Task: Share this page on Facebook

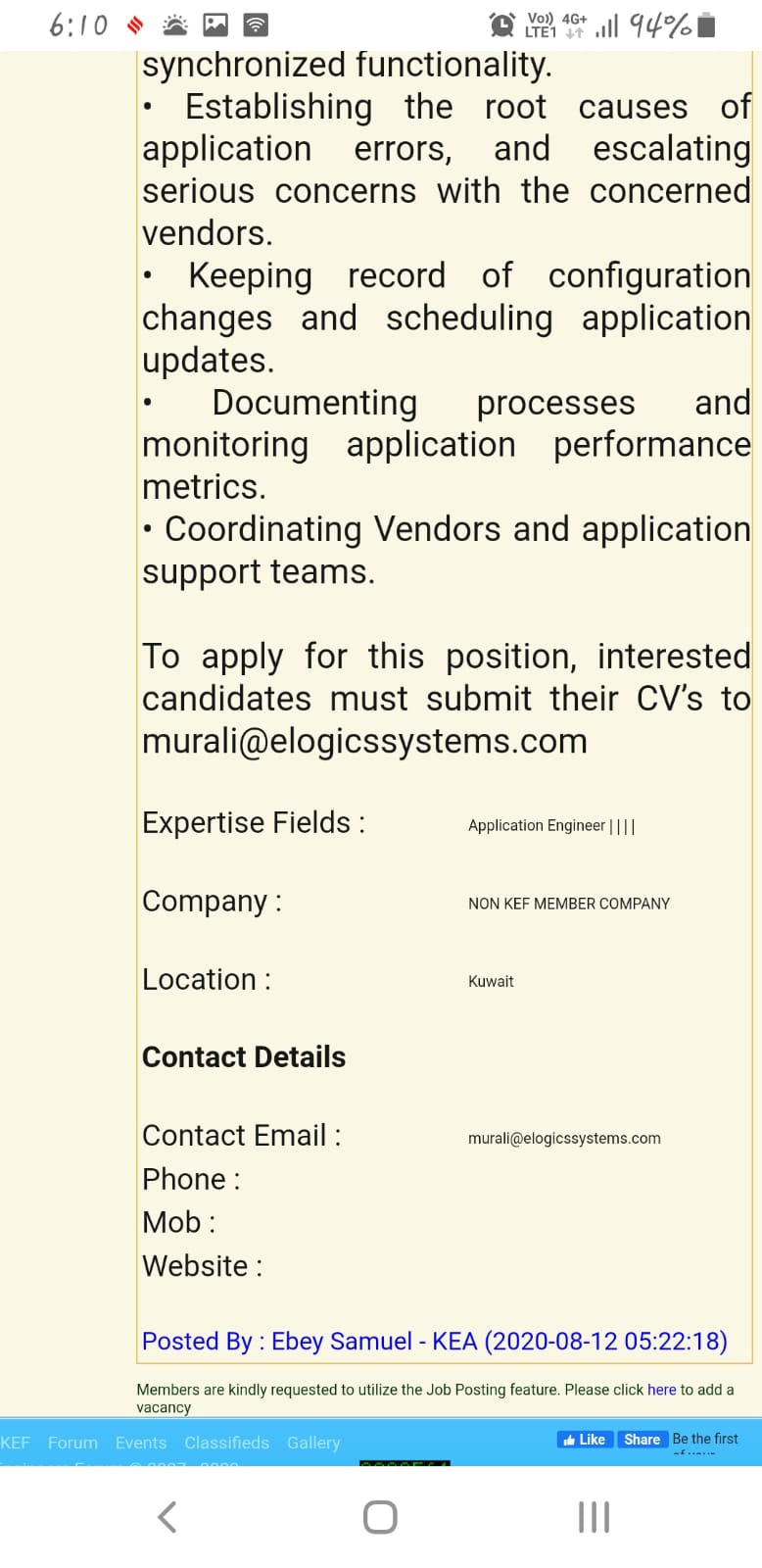Action: click(642, 1439)
